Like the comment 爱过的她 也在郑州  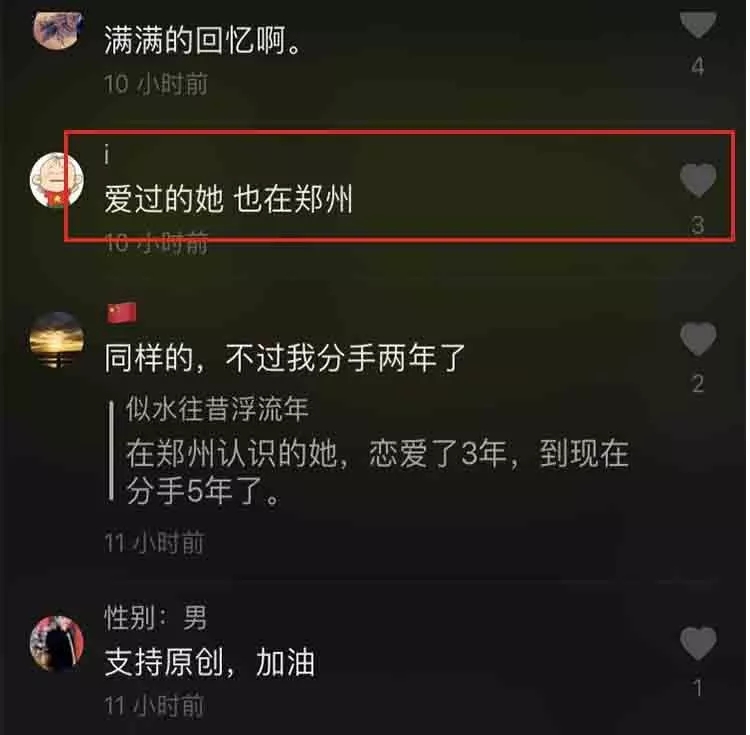[x=698, y=181]
